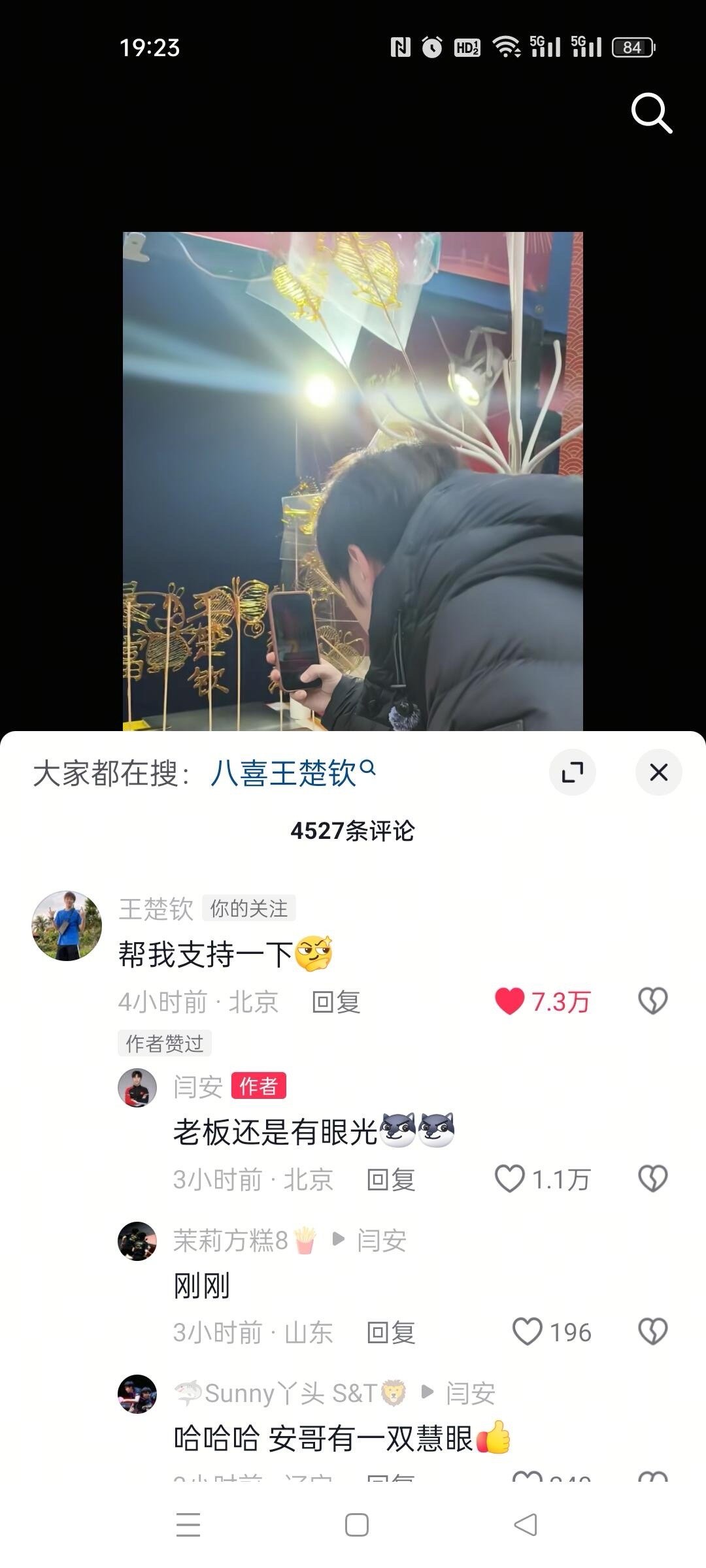
Task: Tap the Android back navigation arrow
Action: 522,1525
